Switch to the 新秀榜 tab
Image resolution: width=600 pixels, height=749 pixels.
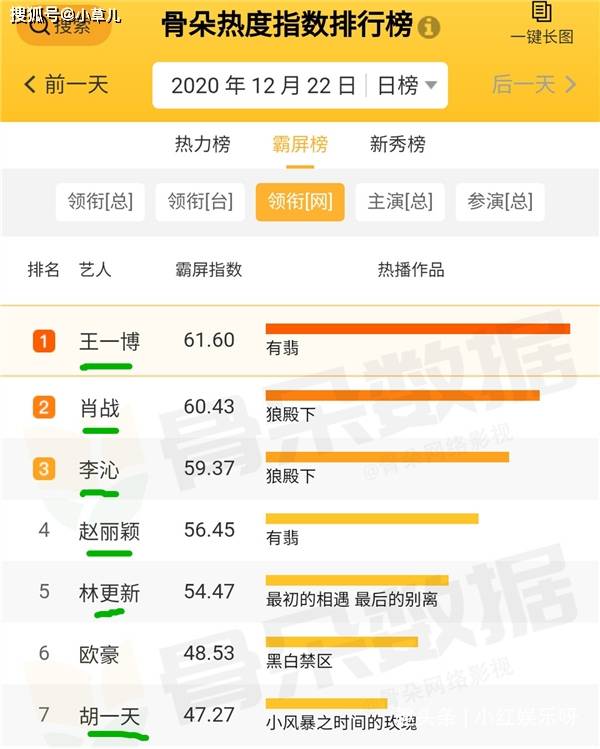(x=397, y=144)
